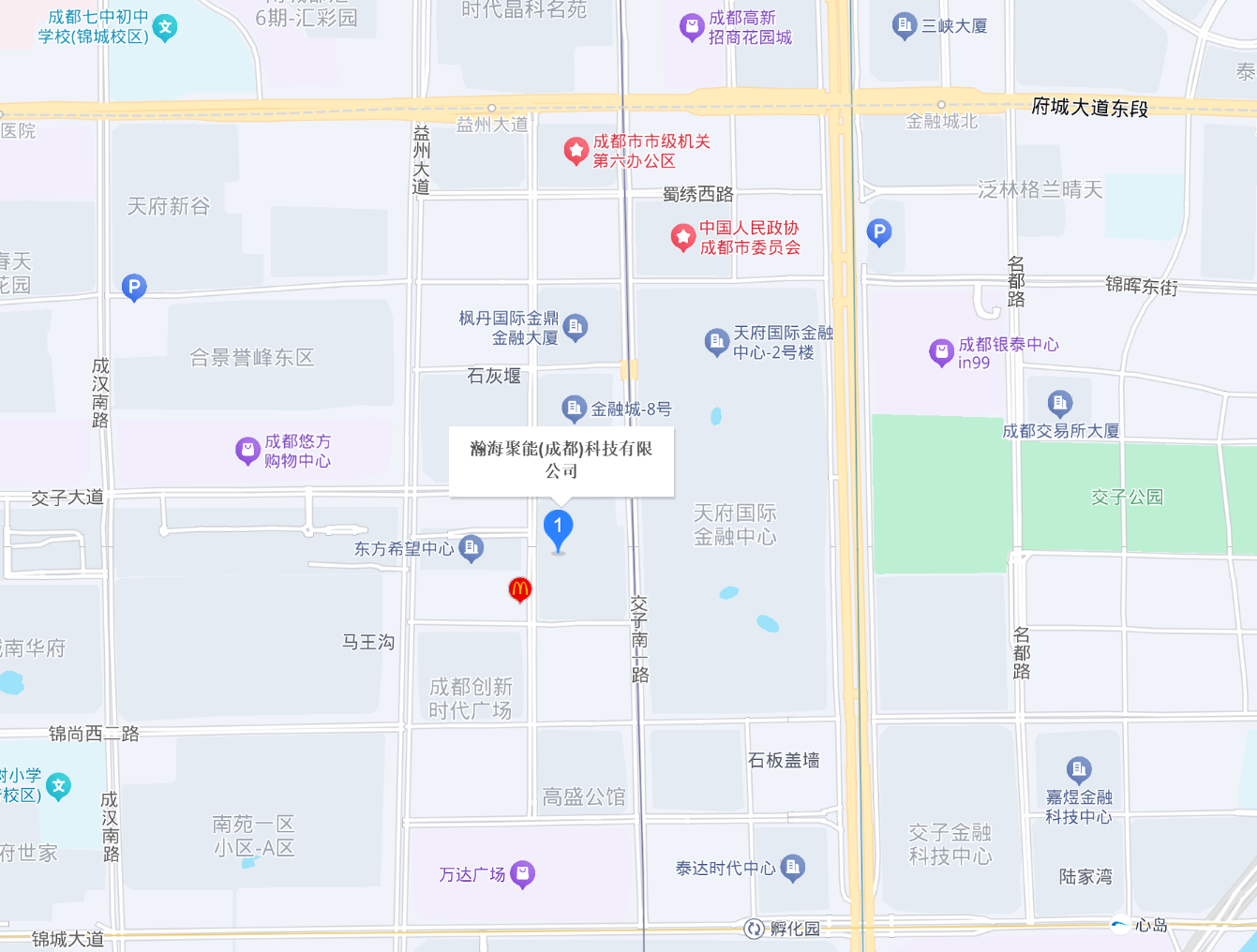
Task: Tap the 万达广场 shopping marker
Action: point(522,873)
